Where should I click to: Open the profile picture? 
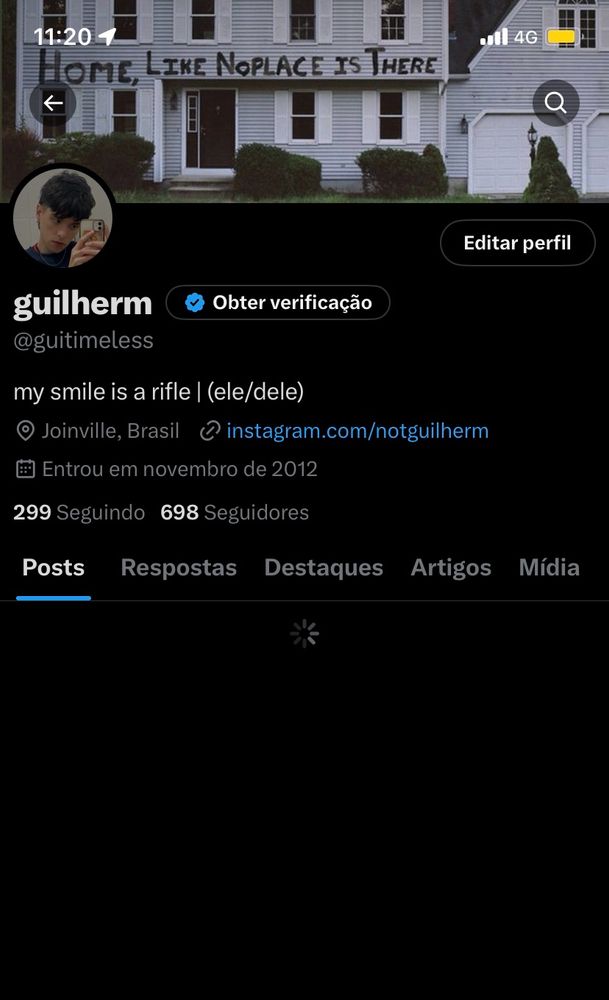[x=63, y=218]
